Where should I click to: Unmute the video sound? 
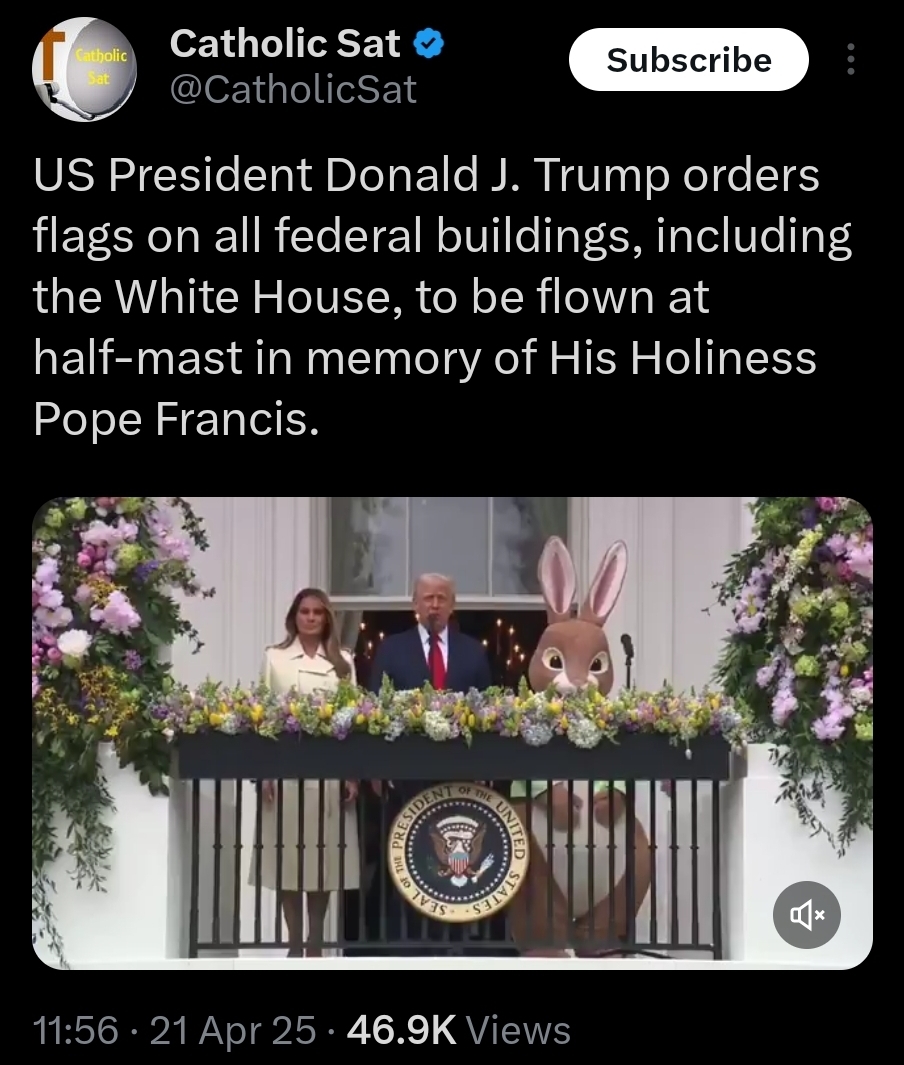click(x=807, y=913)
